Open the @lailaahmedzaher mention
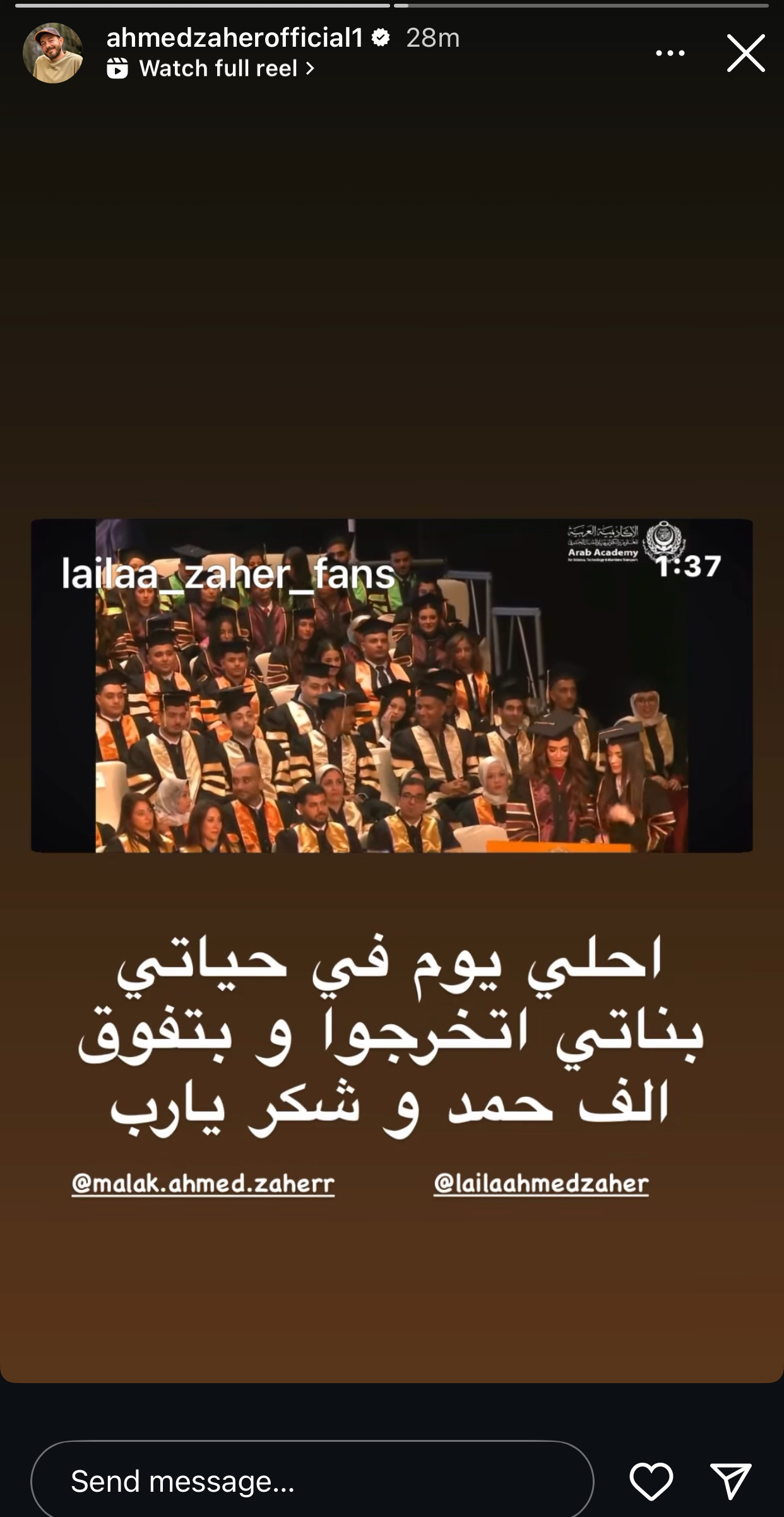Image resolution: width=784 pixels, height=1517 pixels. tap(541, 1183)
